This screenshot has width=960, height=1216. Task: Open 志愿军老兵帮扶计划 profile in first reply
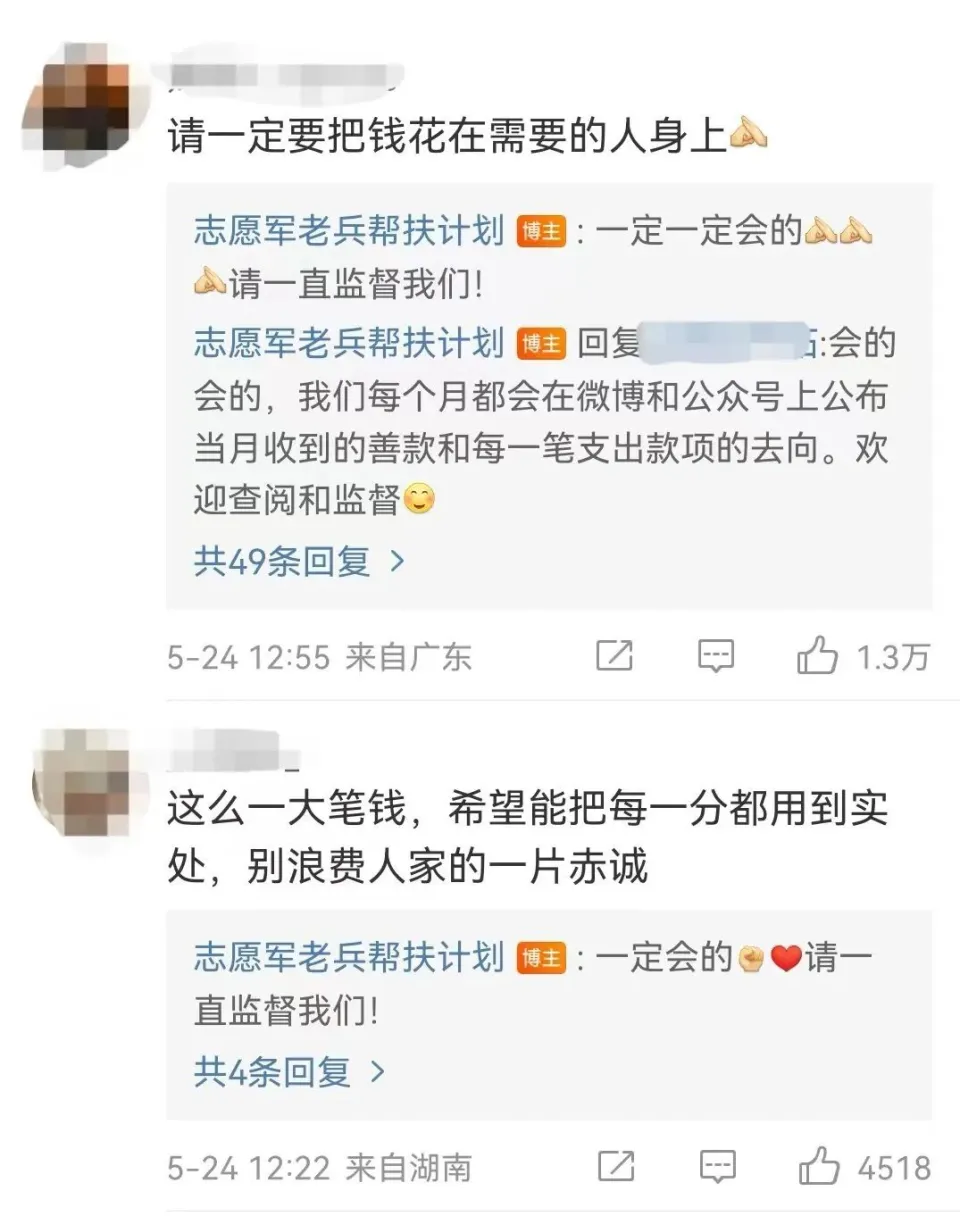point(348,232)
